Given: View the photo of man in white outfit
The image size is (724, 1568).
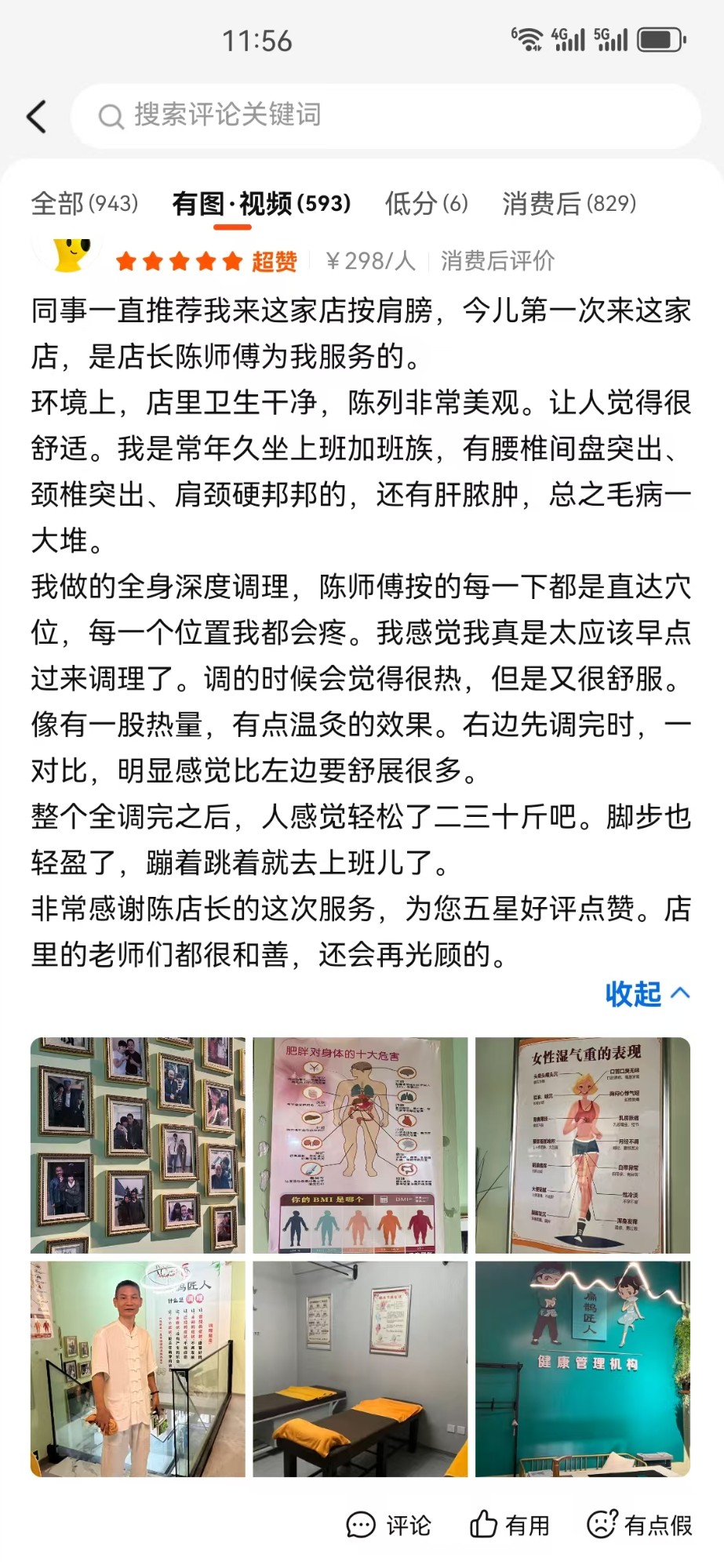Looking at the screenshot, I should (x=138, y=1369).
